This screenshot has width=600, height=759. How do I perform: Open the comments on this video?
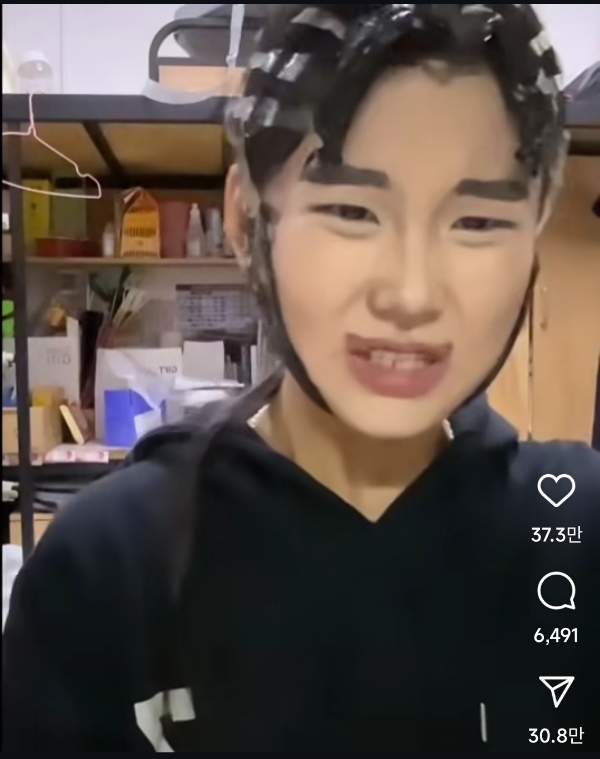pos(556,592)
